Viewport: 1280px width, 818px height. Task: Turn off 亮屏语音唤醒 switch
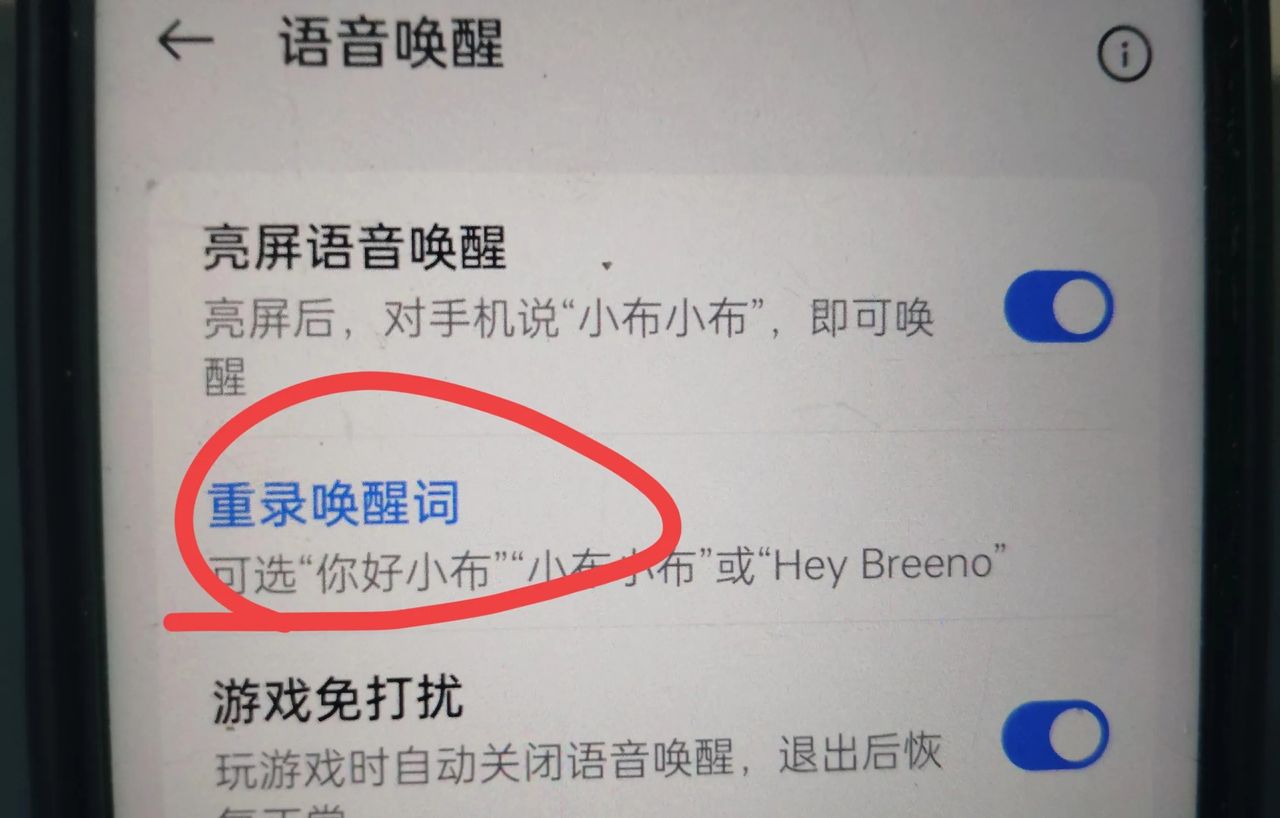pos(1059,307)
